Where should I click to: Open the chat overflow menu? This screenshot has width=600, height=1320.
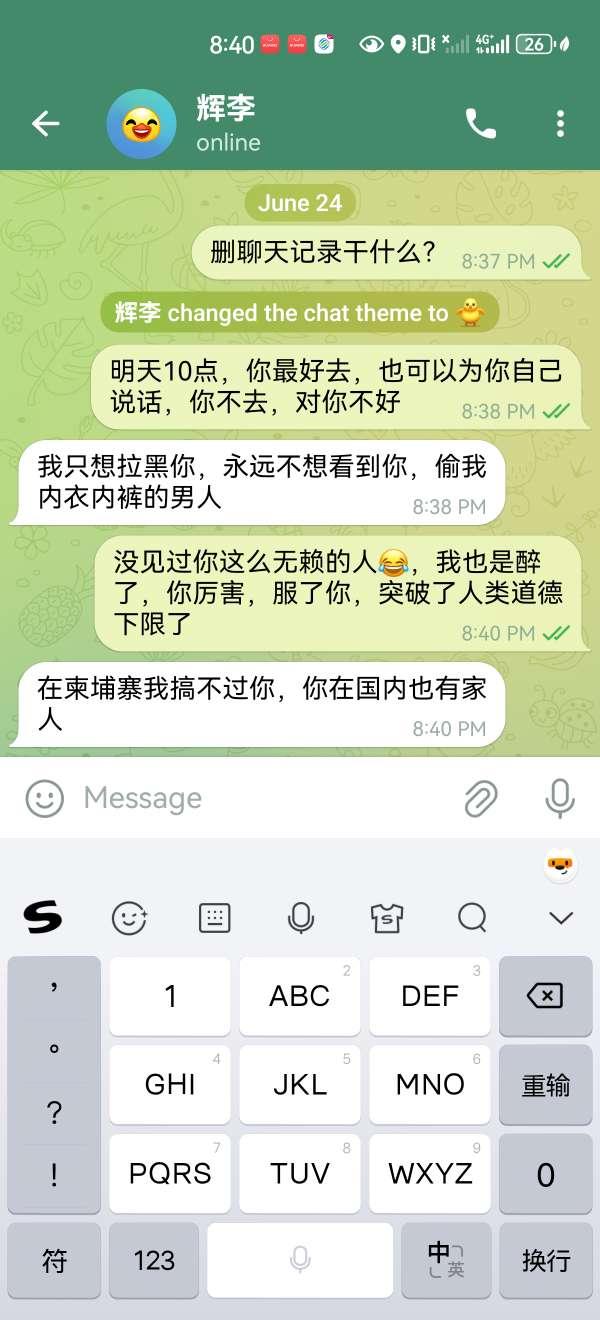point(560,124)
